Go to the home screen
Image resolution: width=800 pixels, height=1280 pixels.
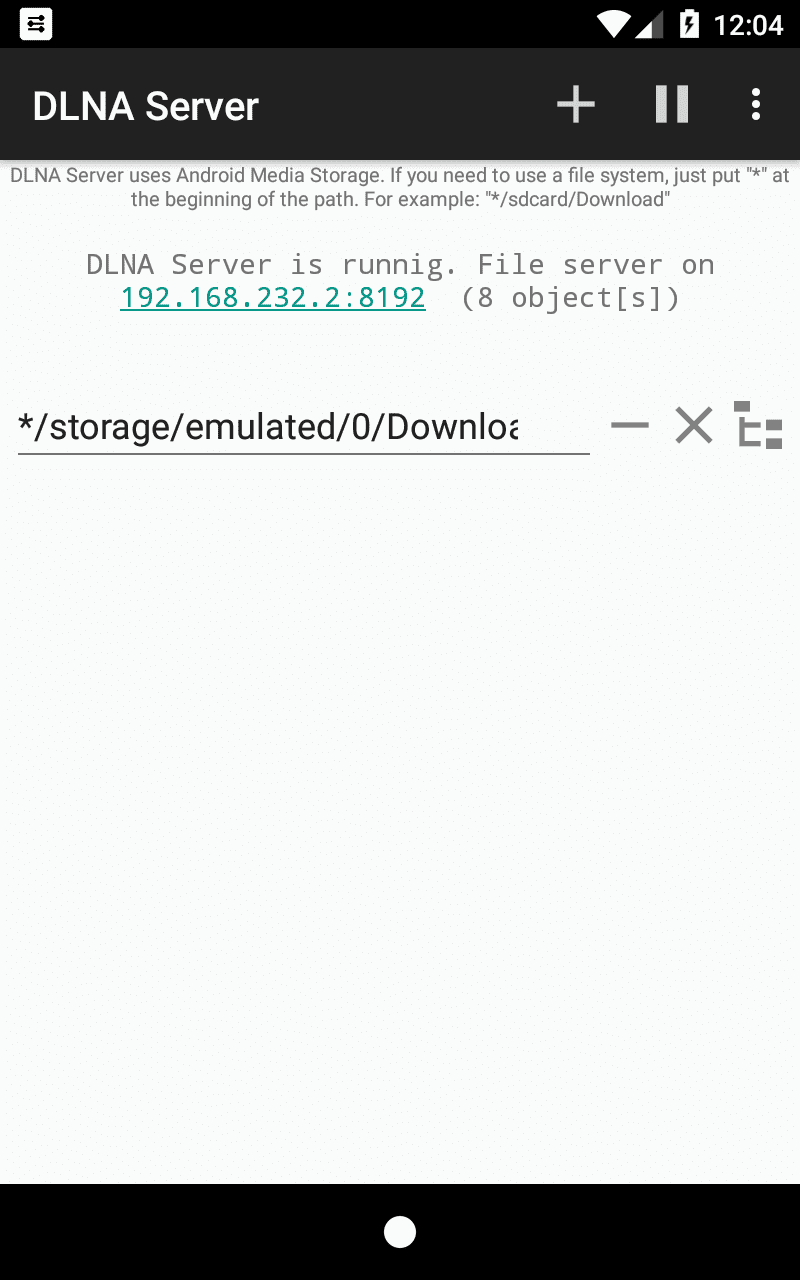click(x=400, y=1232)
